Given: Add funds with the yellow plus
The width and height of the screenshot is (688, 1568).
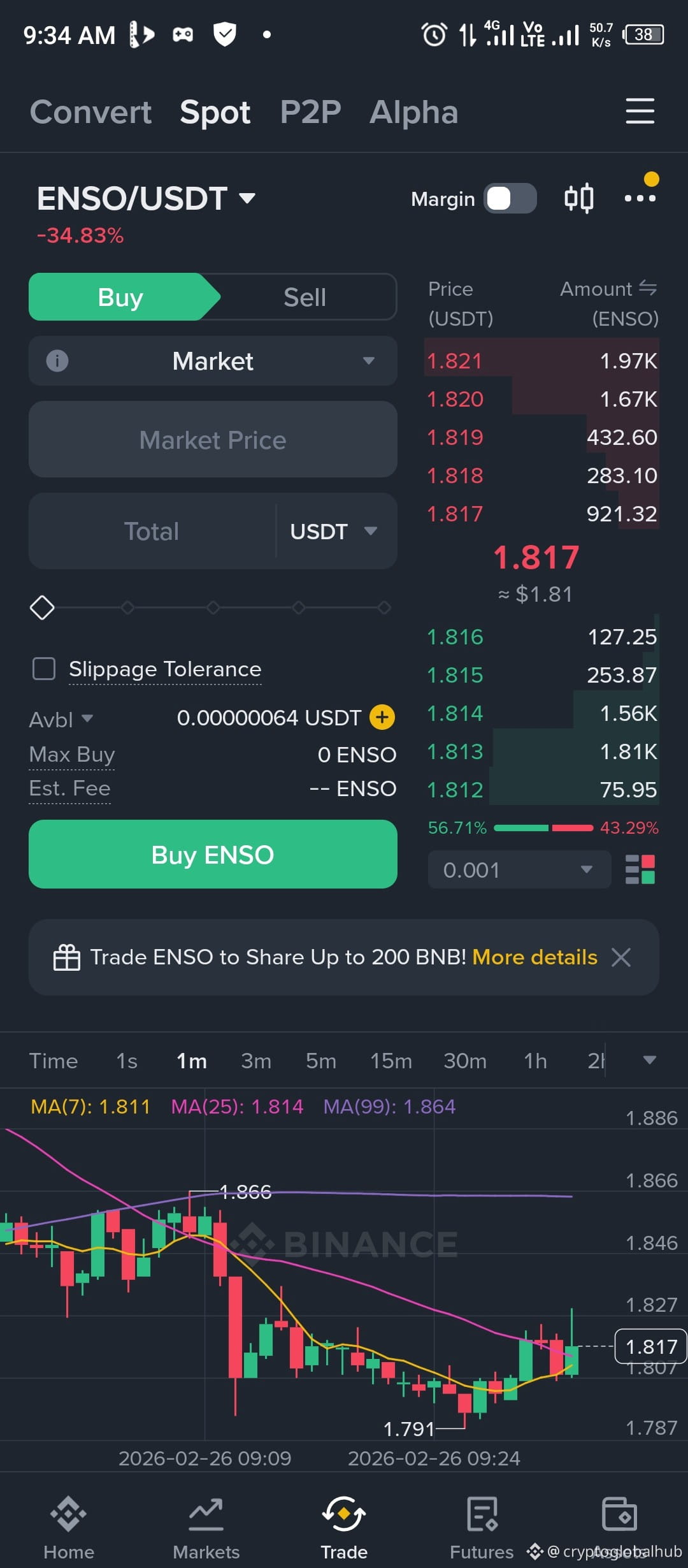Looking at the screenshot, I should tap(382, 718).
